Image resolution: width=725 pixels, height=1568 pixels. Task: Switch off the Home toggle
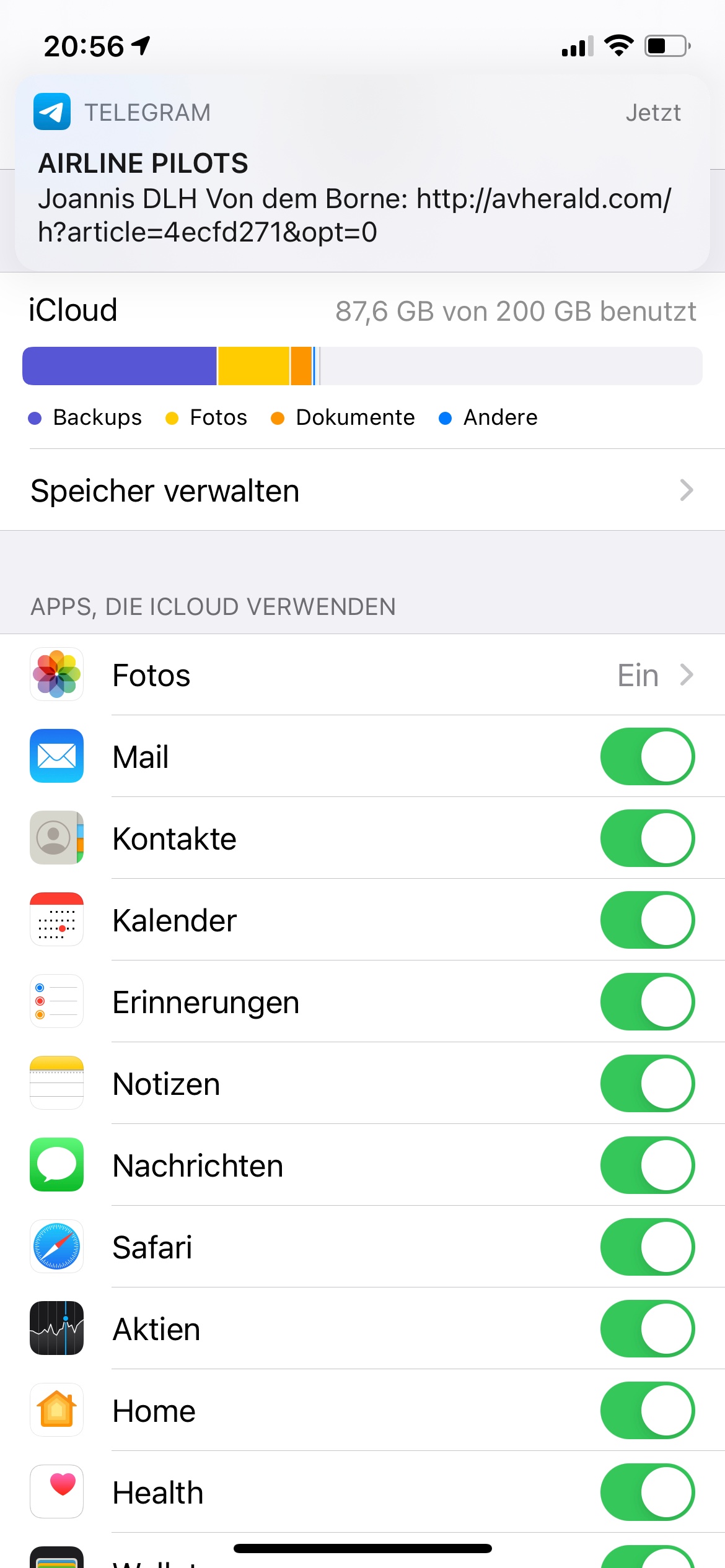tap(647, 1411)
